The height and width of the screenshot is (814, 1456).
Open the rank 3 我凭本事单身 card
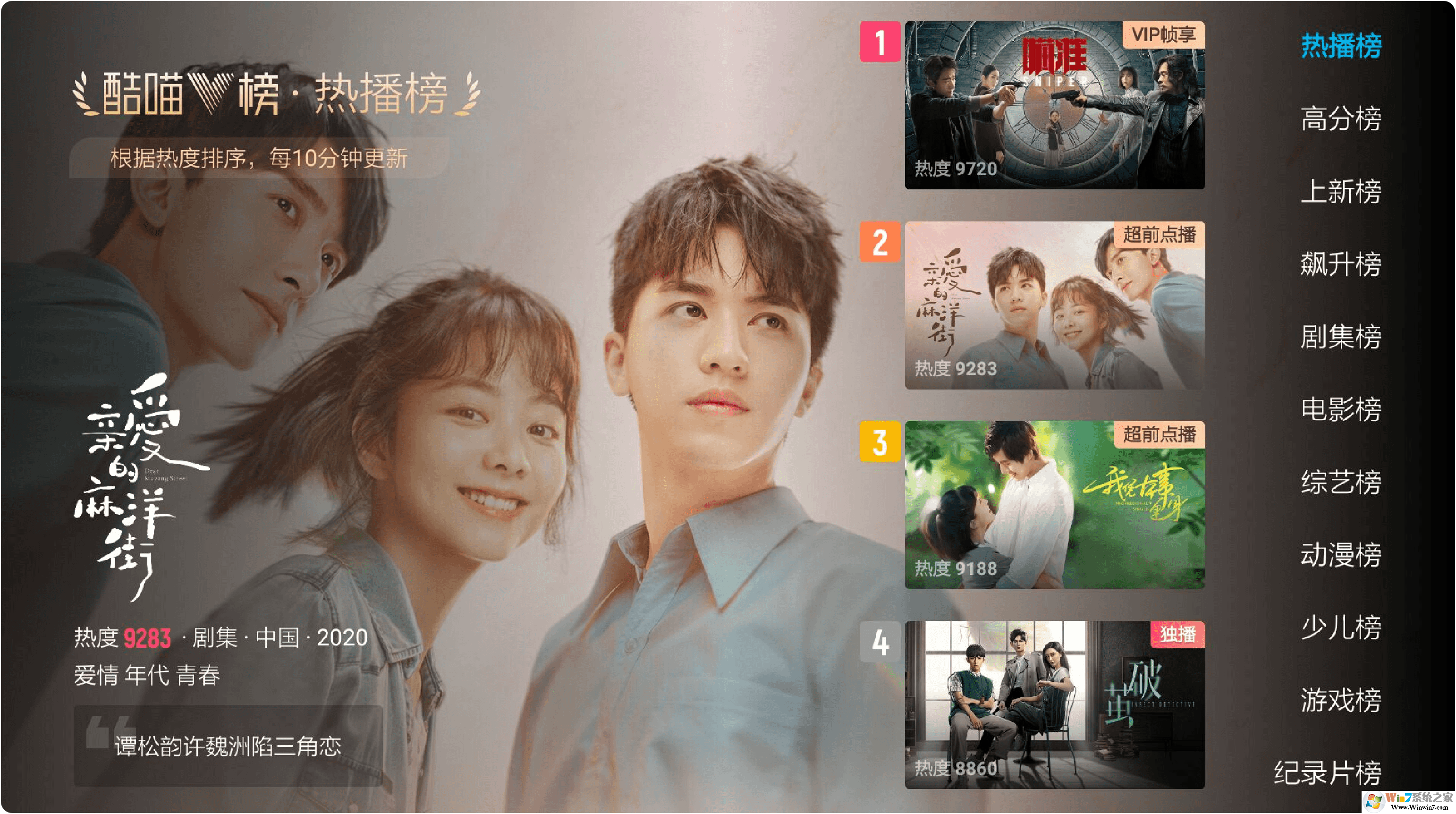pyautogui.click(x=1054, y=505)
